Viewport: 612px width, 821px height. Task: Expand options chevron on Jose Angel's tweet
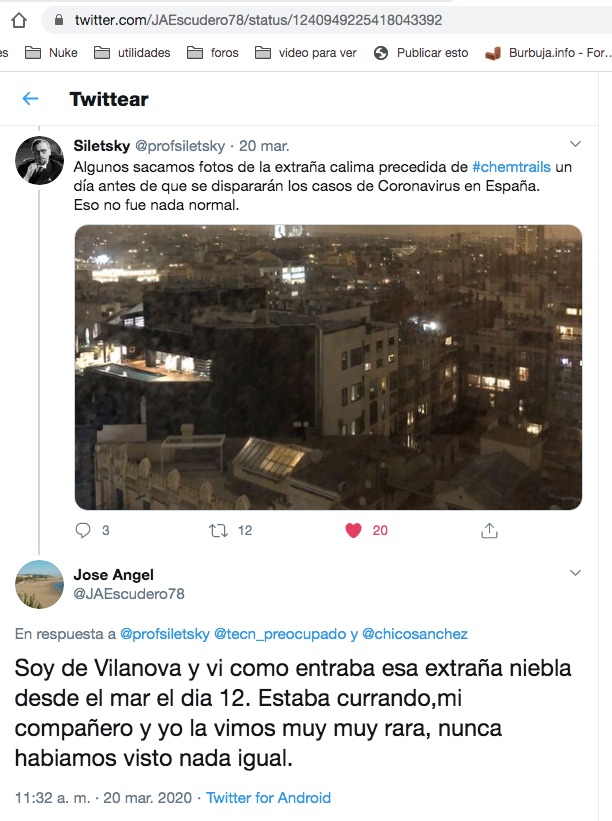point(575,574)
